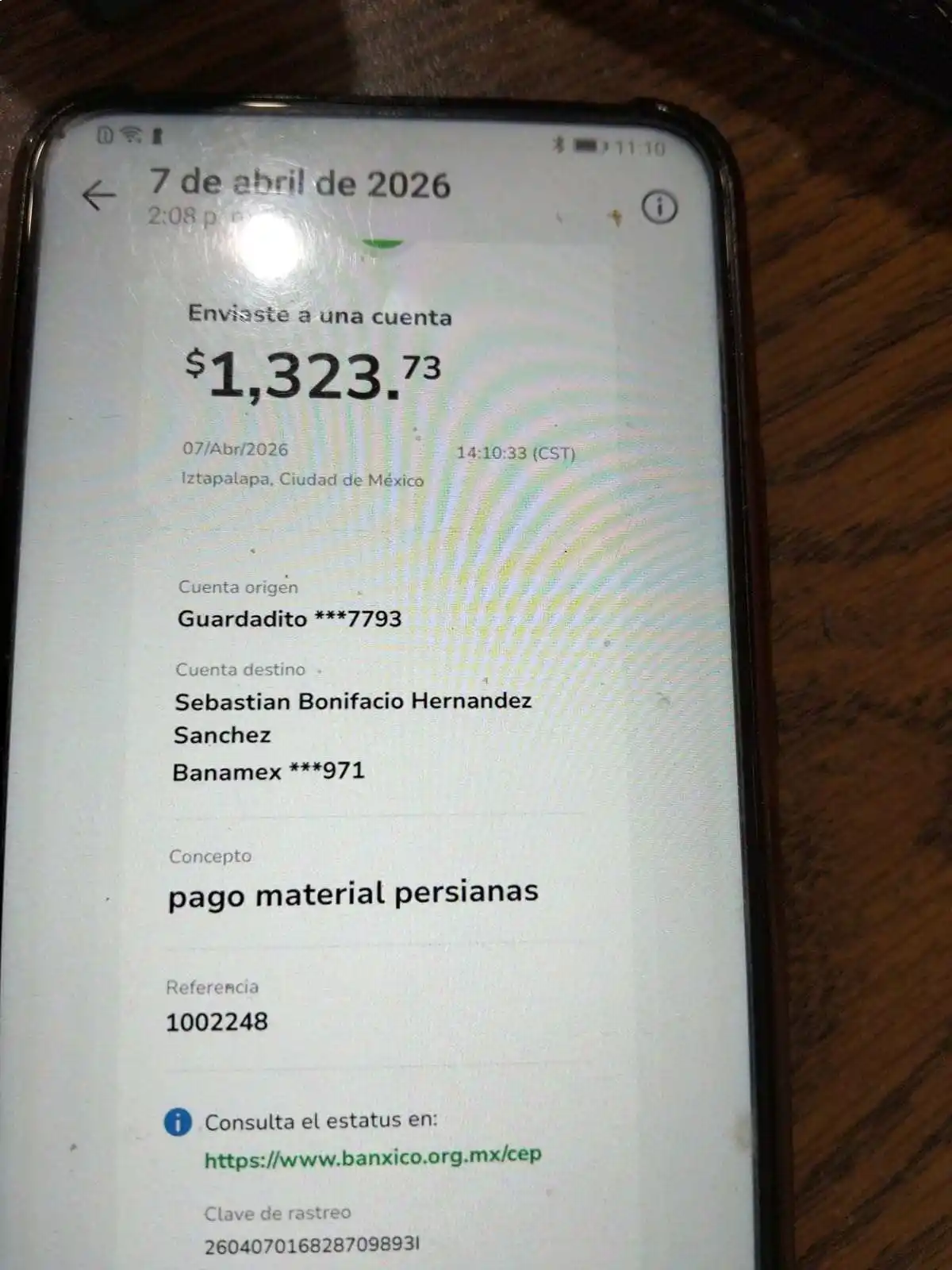The width and height of the screenshot is (952, 1270).
Task: Open the info icon in the header
Action: pyautogui.click(x=658, y=208)
